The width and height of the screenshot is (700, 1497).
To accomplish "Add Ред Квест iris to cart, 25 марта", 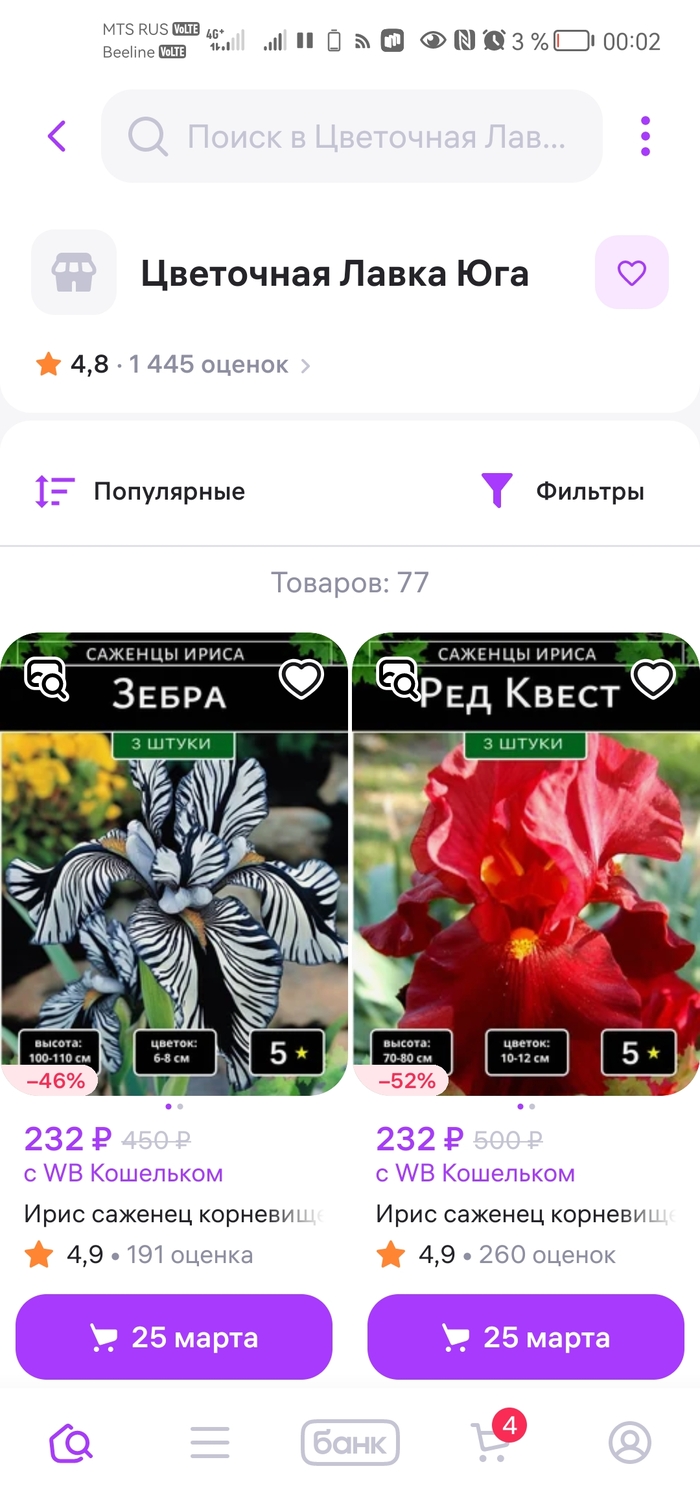I will [526, 1337].
